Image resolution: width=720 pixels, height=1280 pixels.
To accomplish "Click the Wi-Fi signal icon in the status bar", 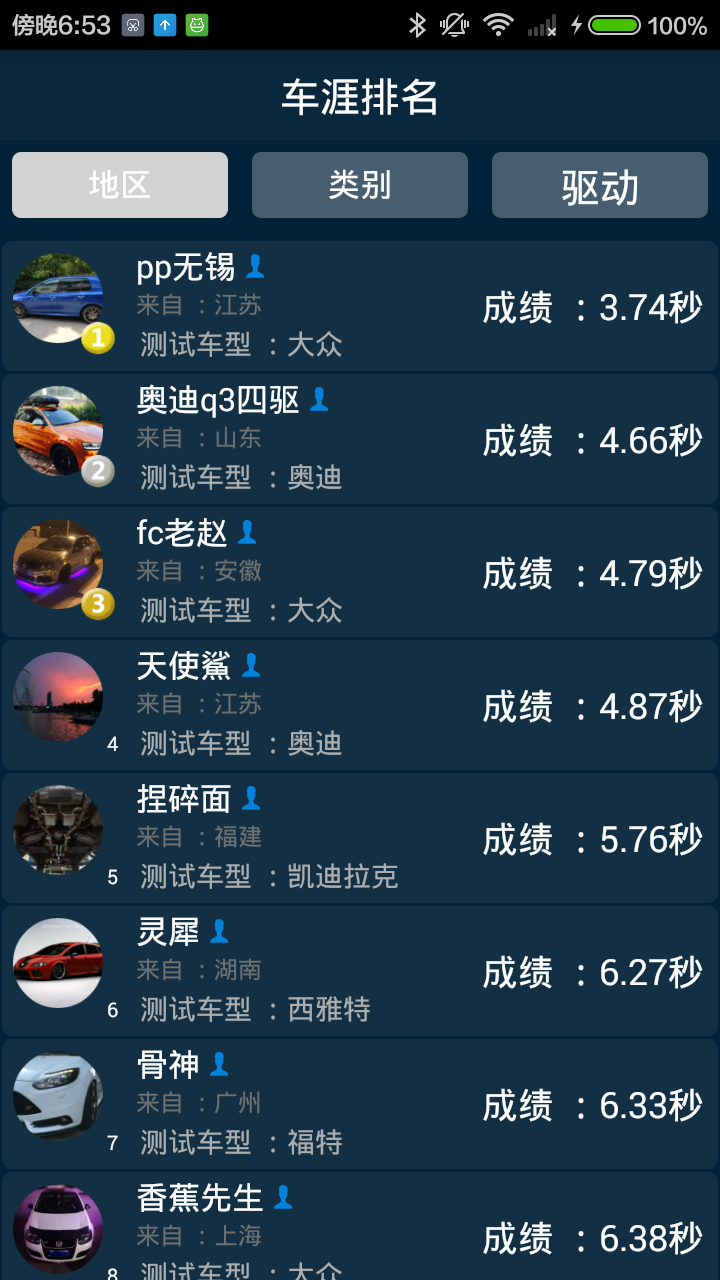I will (498, 26).
